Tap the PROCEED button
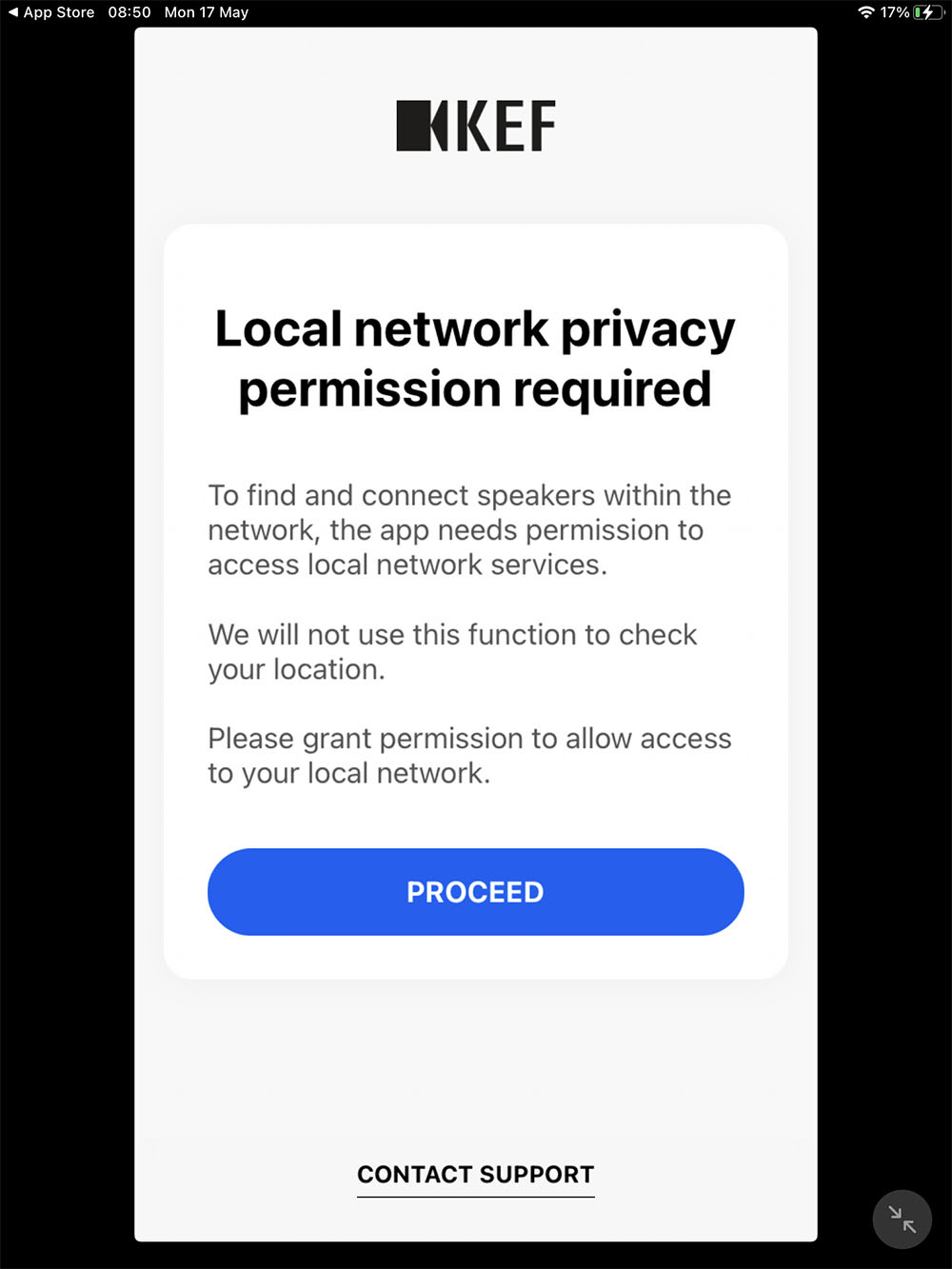This screenshot has width=952, height=1269. click(475, 891)
